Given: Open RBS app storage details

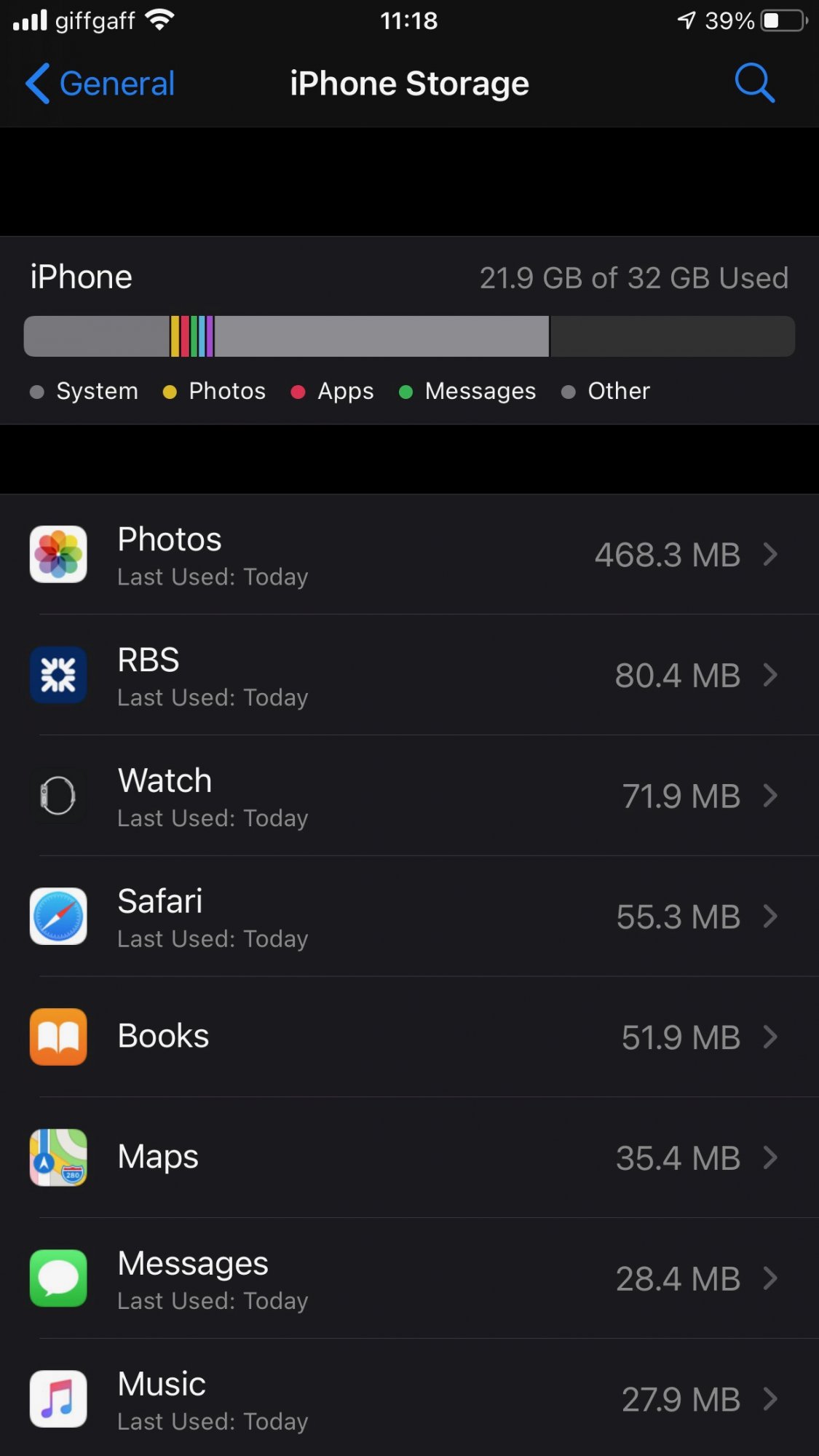Looking at the screenshot, I should (x=408, y=676).
